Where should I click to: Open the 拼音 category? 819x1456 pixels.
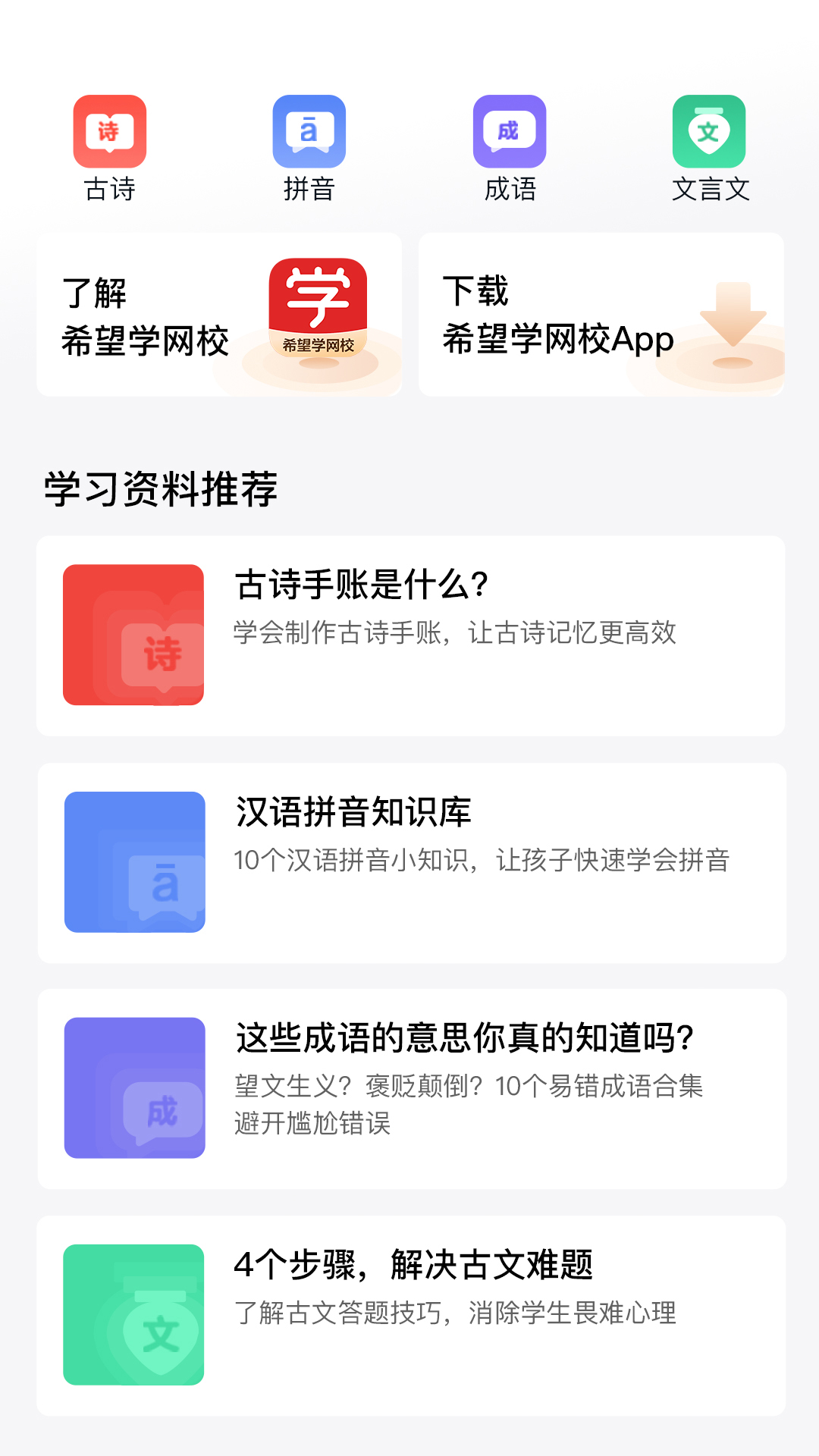point(309,148)
